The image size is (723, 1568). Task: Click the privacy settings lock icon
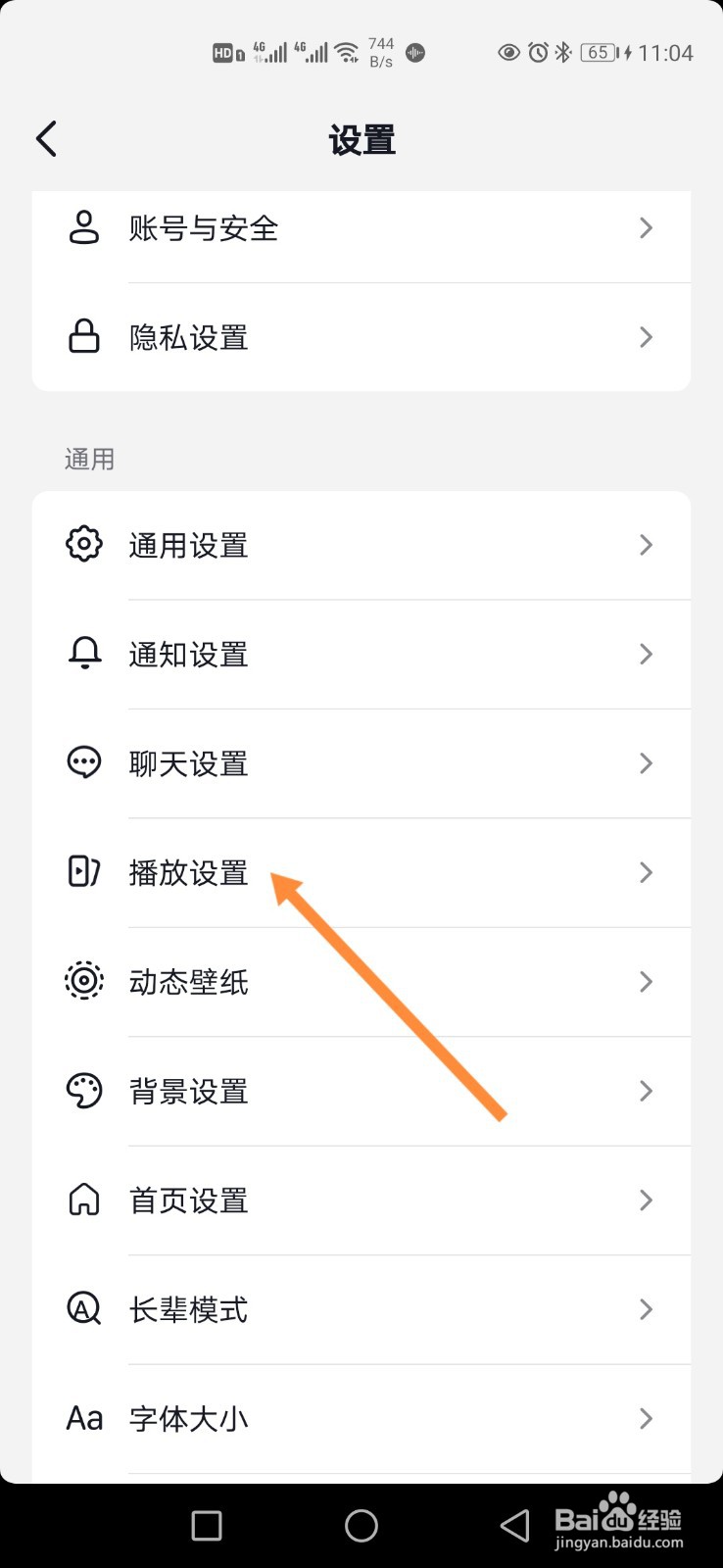(84, 337)
